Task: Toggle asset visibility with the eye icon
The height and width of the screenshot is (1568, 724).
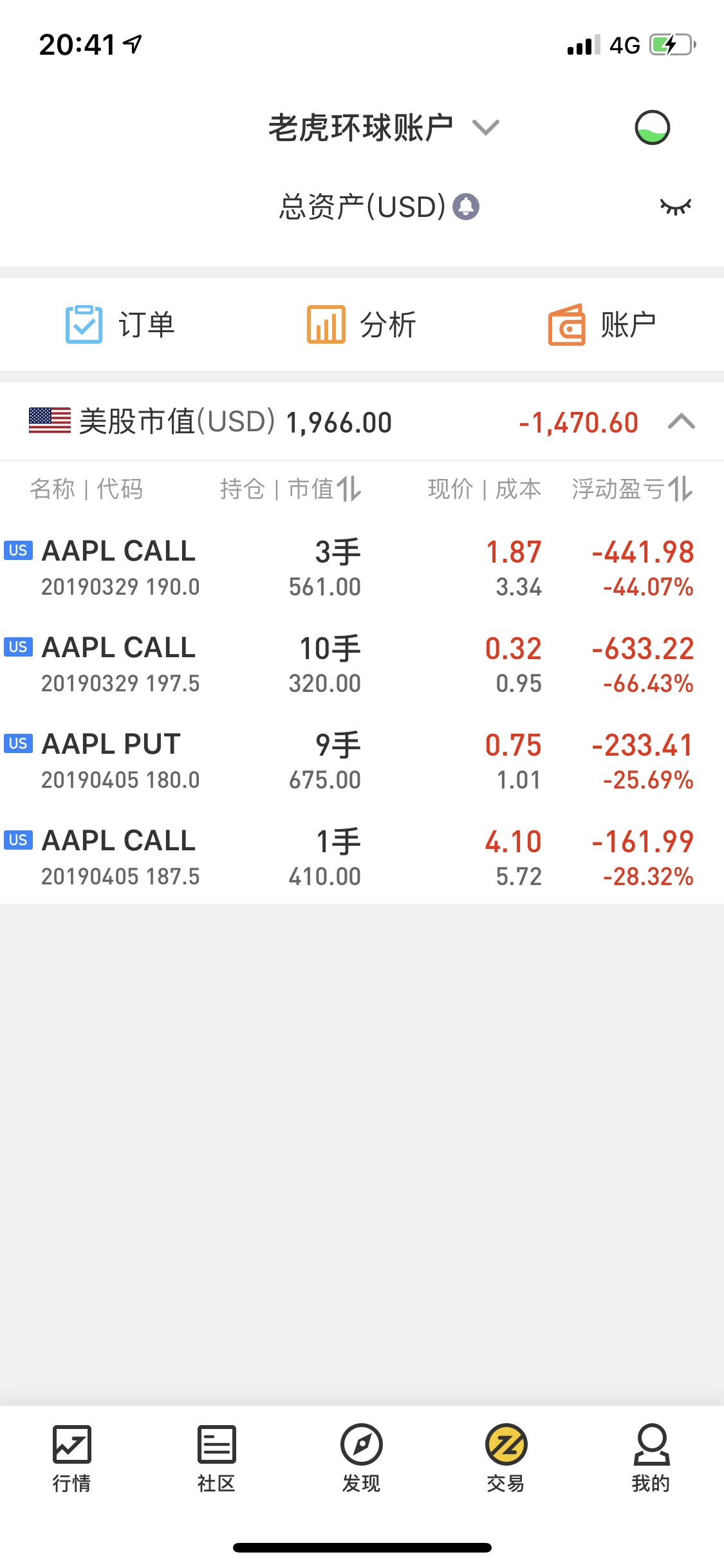Action: click(675, 207)
